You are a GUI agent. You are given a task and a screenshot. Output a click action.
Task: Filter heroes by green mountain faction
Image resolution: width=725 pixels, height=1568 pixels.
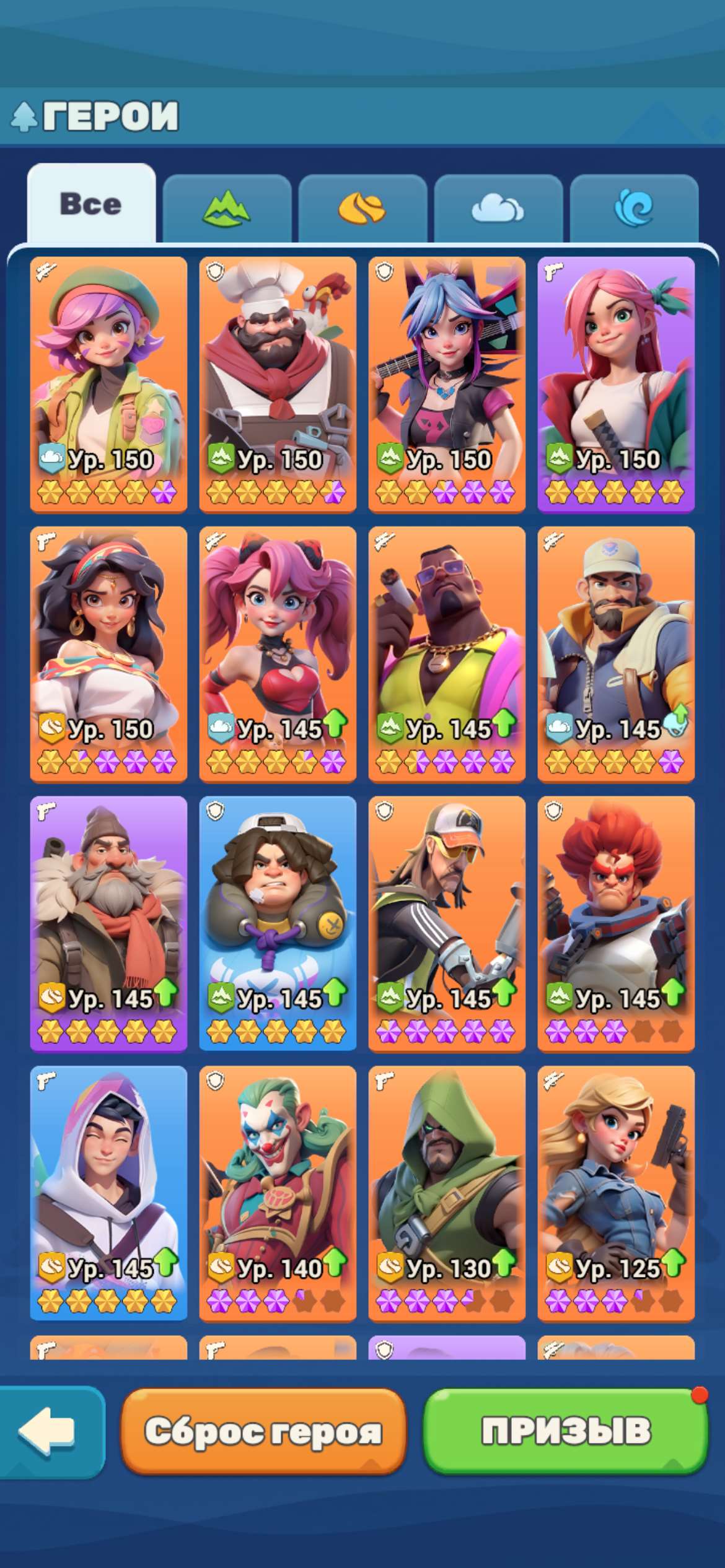pos(227,208)
